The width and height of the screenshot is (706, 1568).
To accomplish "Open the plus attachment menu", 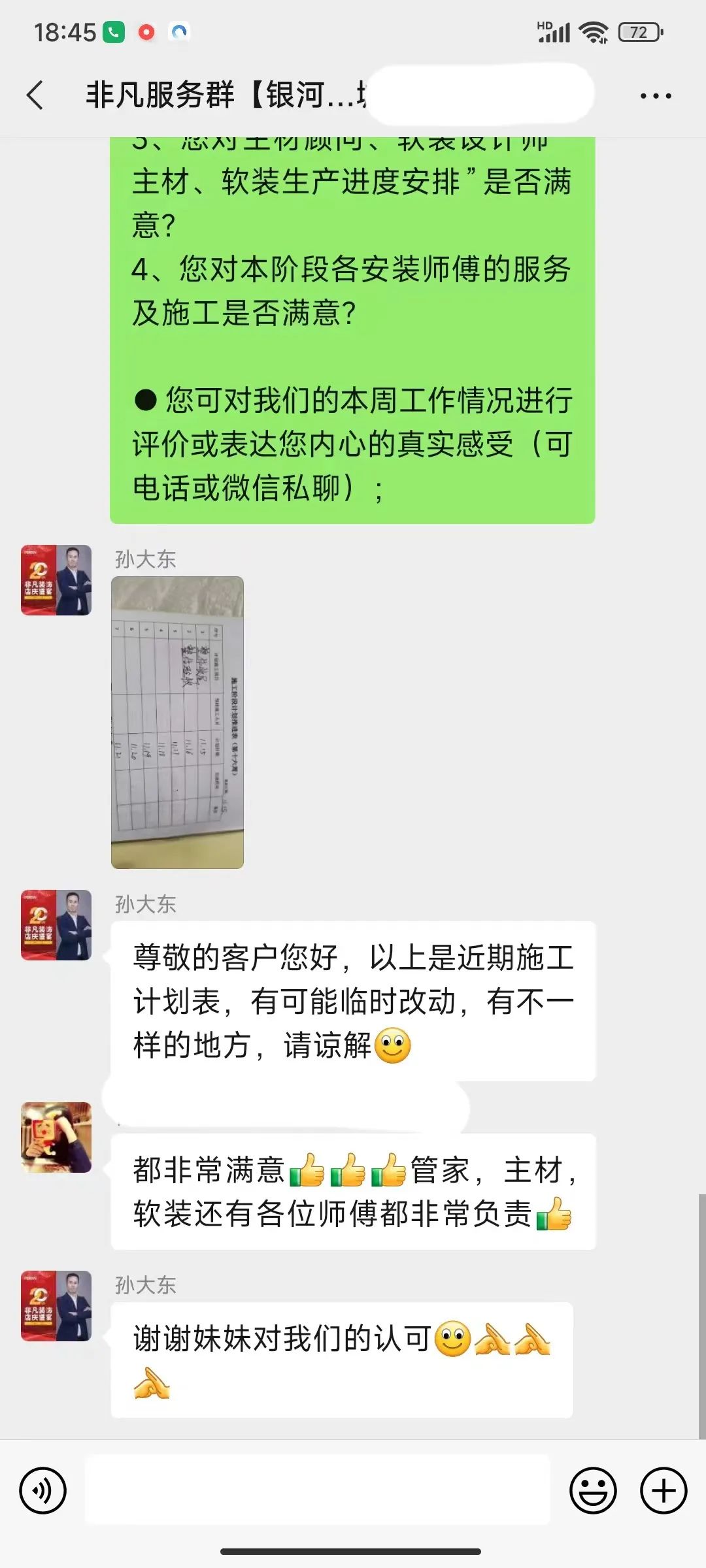I will [664, 1491].
